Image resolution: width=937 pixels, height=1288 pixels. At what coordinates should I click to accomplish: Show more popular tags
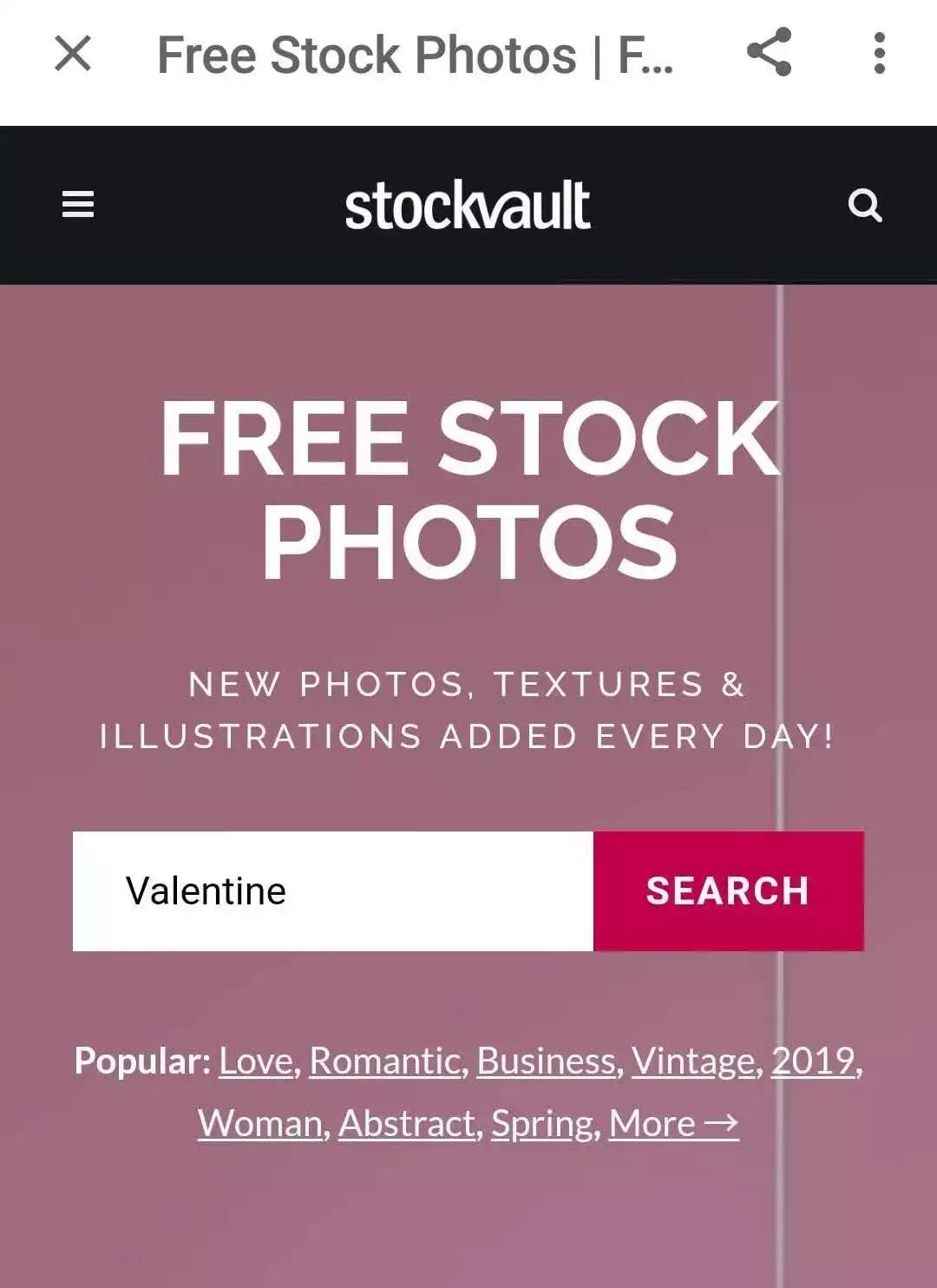click(x=673, y=1123)
